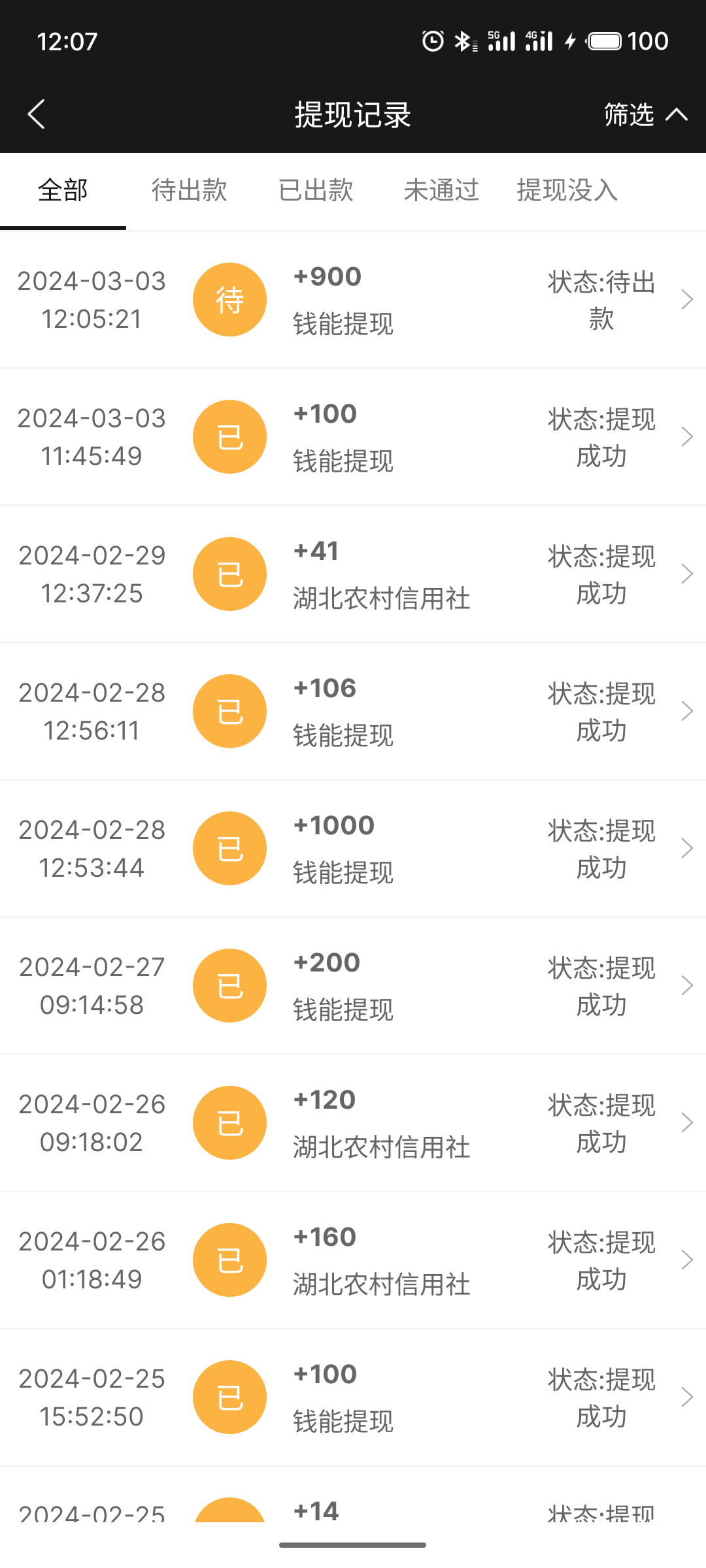Image resolution: width=706 pixels, height=1568 pixels.
Task: View details of the +106 withdrawal
Action: coord(353,711)
